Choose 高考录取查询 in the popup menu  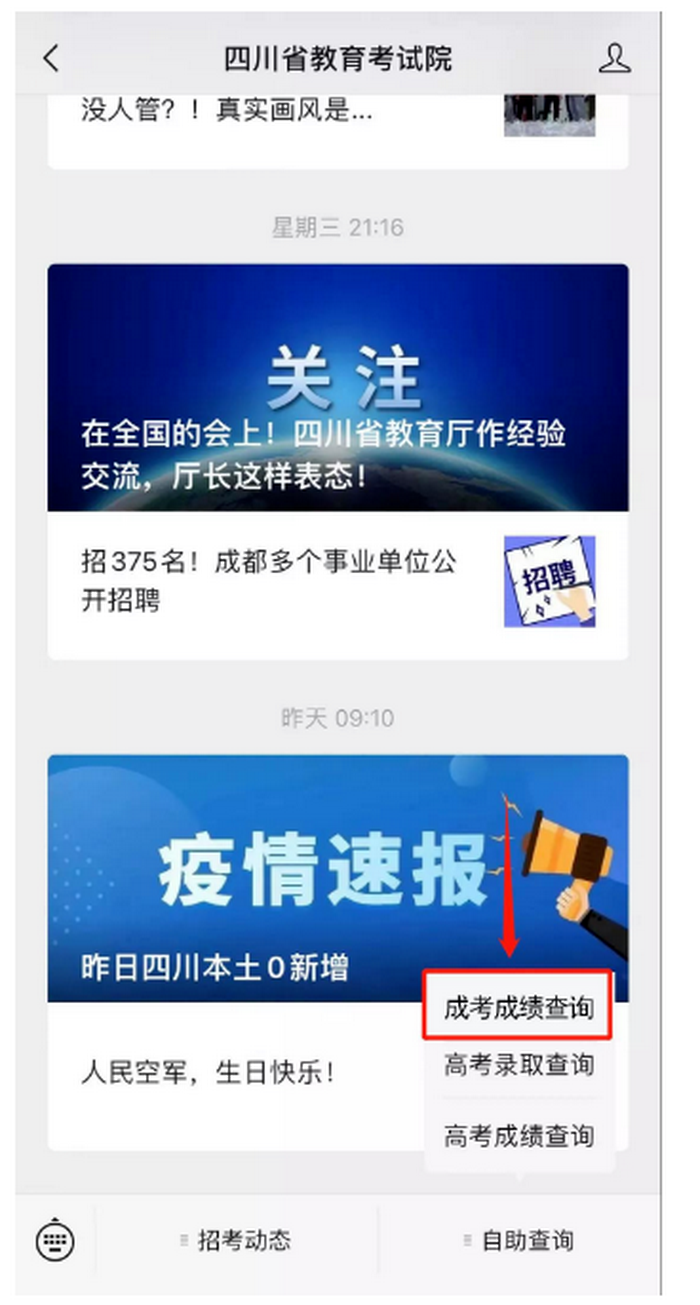coord(518,1065)
